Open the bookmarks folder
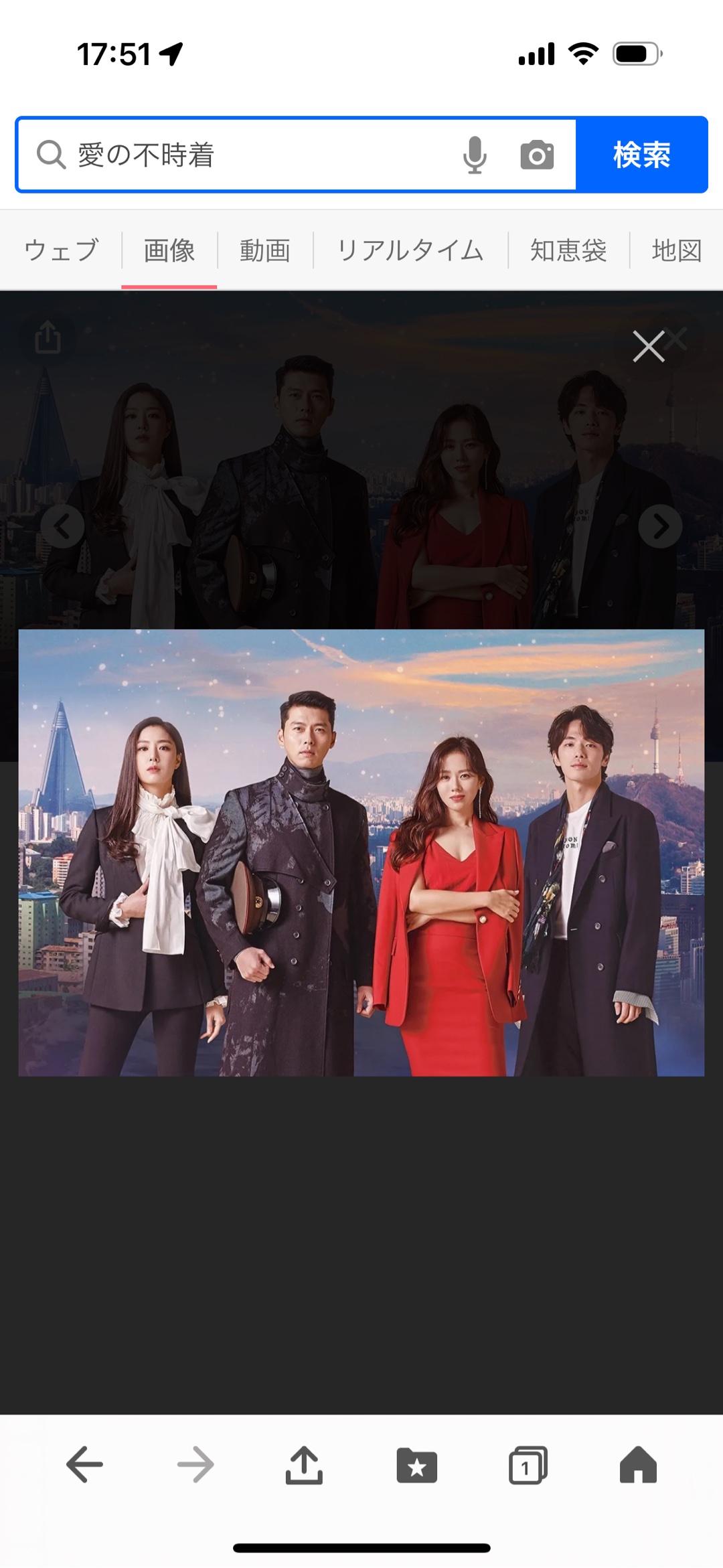The height and width of the screenshot is (1568, 723). pos(416,1464)
